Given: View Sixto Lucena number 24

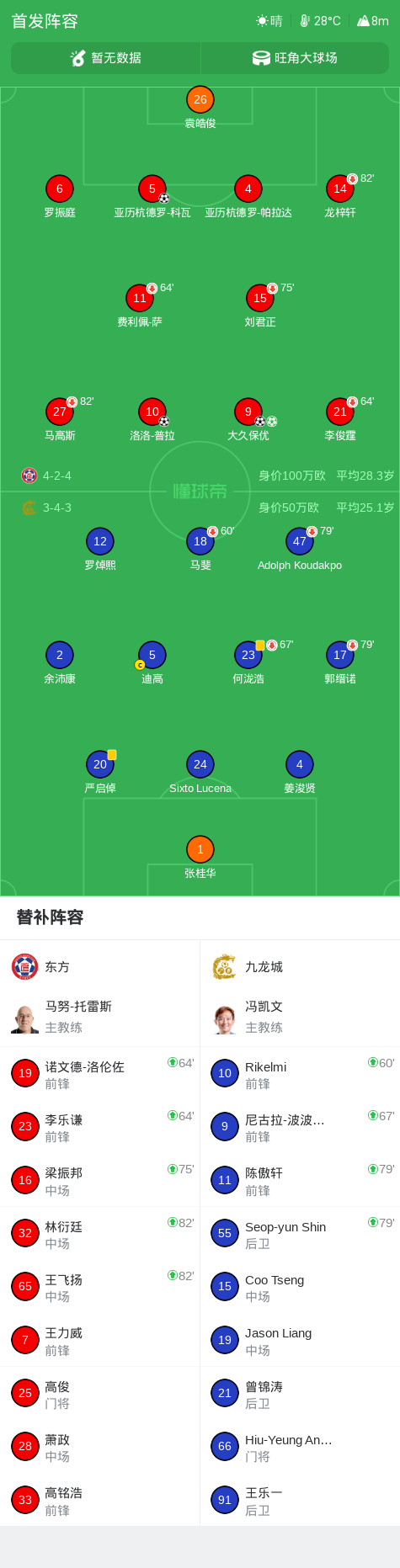Looking at the screenshot, I should click(x=200, y=772).
